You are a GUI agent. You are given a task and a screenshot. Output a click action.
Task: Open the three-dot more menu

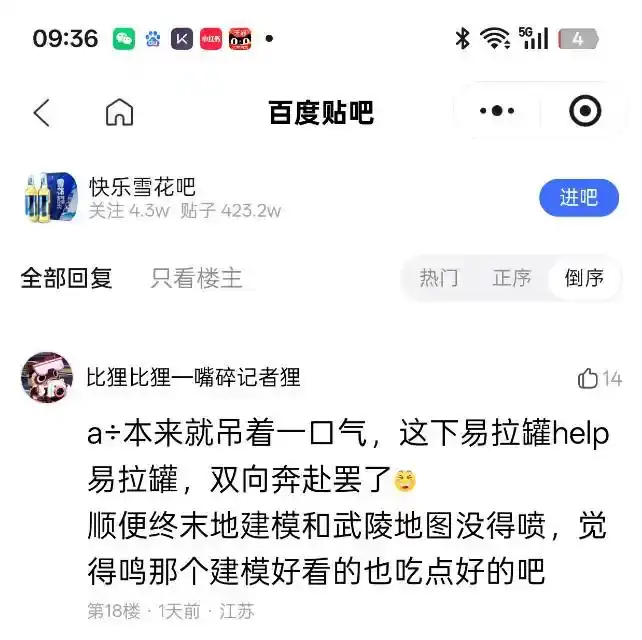(x=497, y=111)
